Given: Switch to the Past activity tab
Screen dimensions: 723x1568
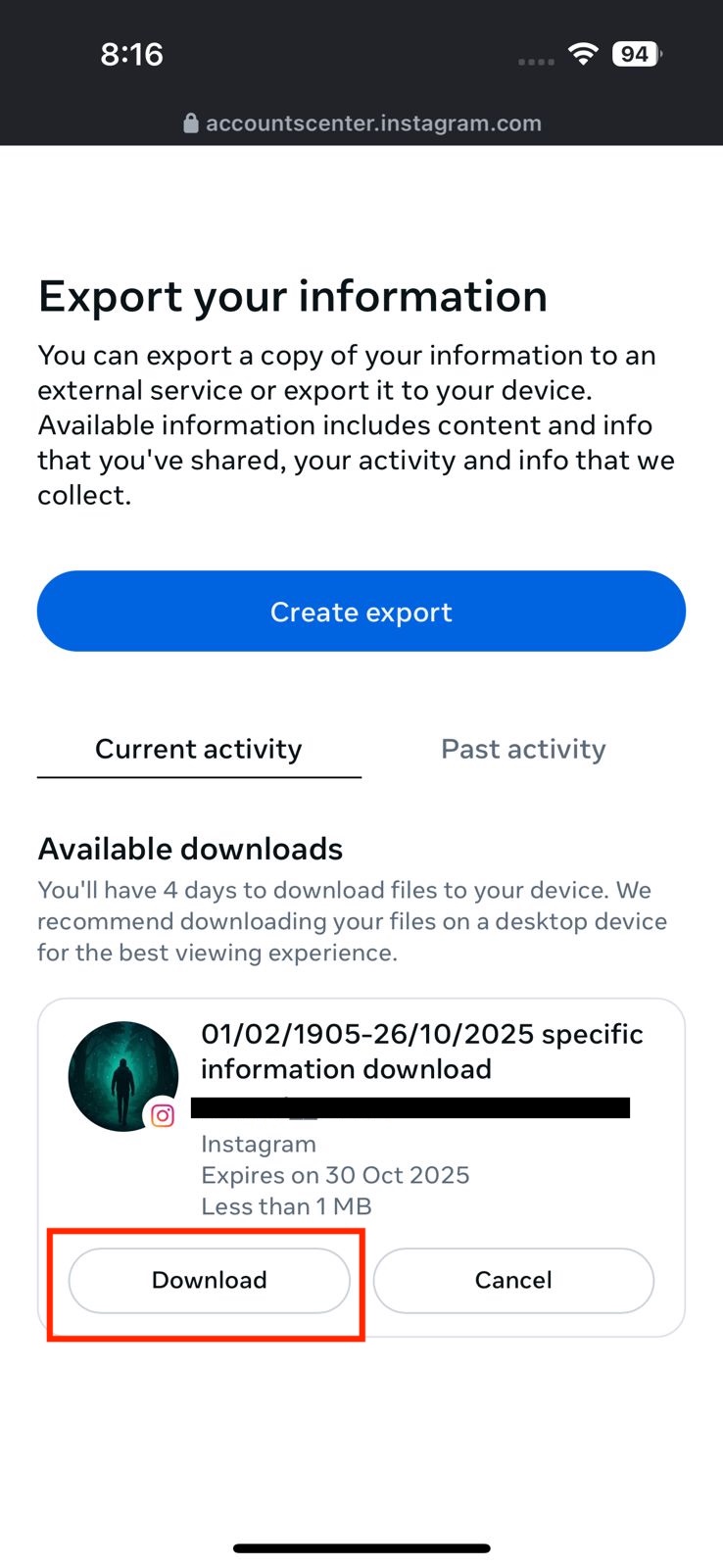Looking at the screenshot, I should pyautogui.click(x=523, y=749).
